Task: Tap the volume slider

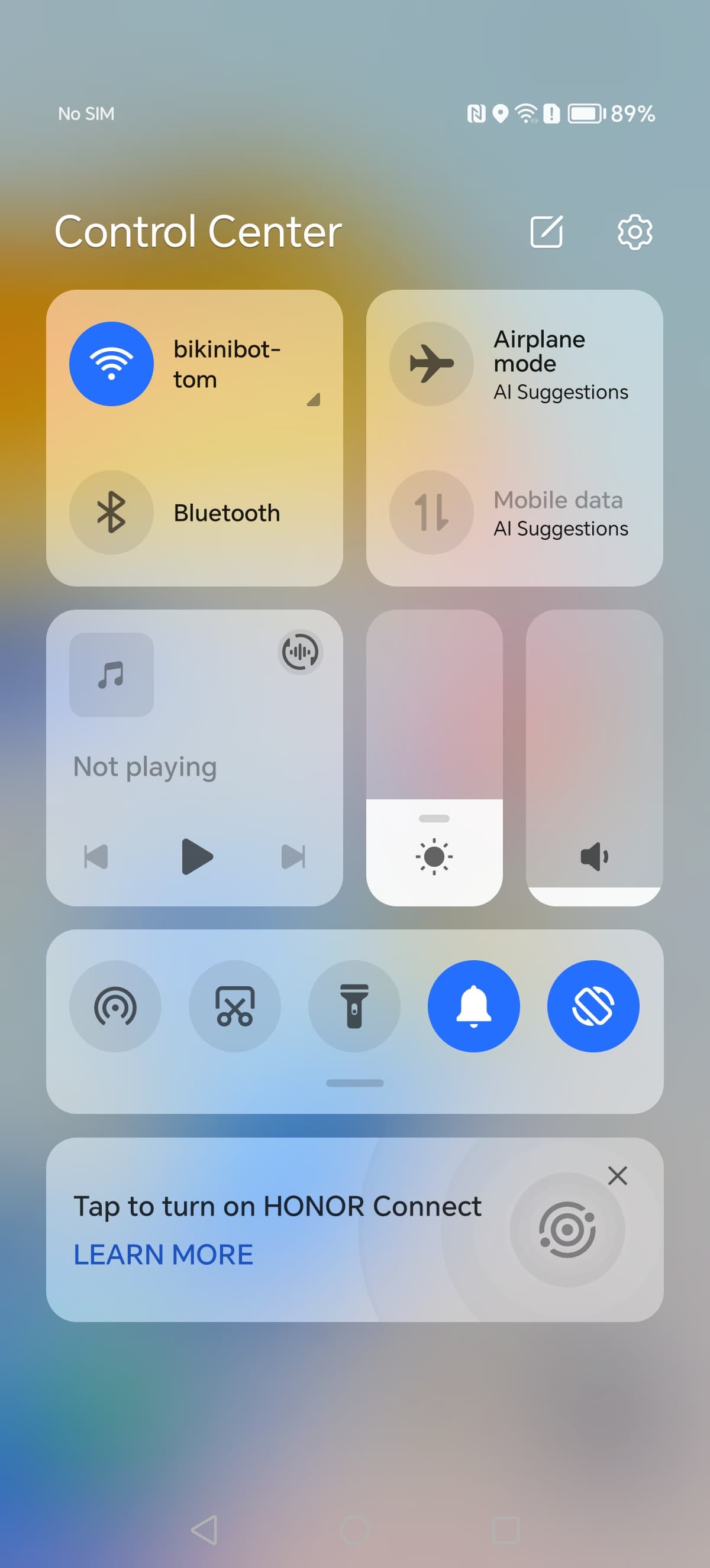Action: (593, 758)
